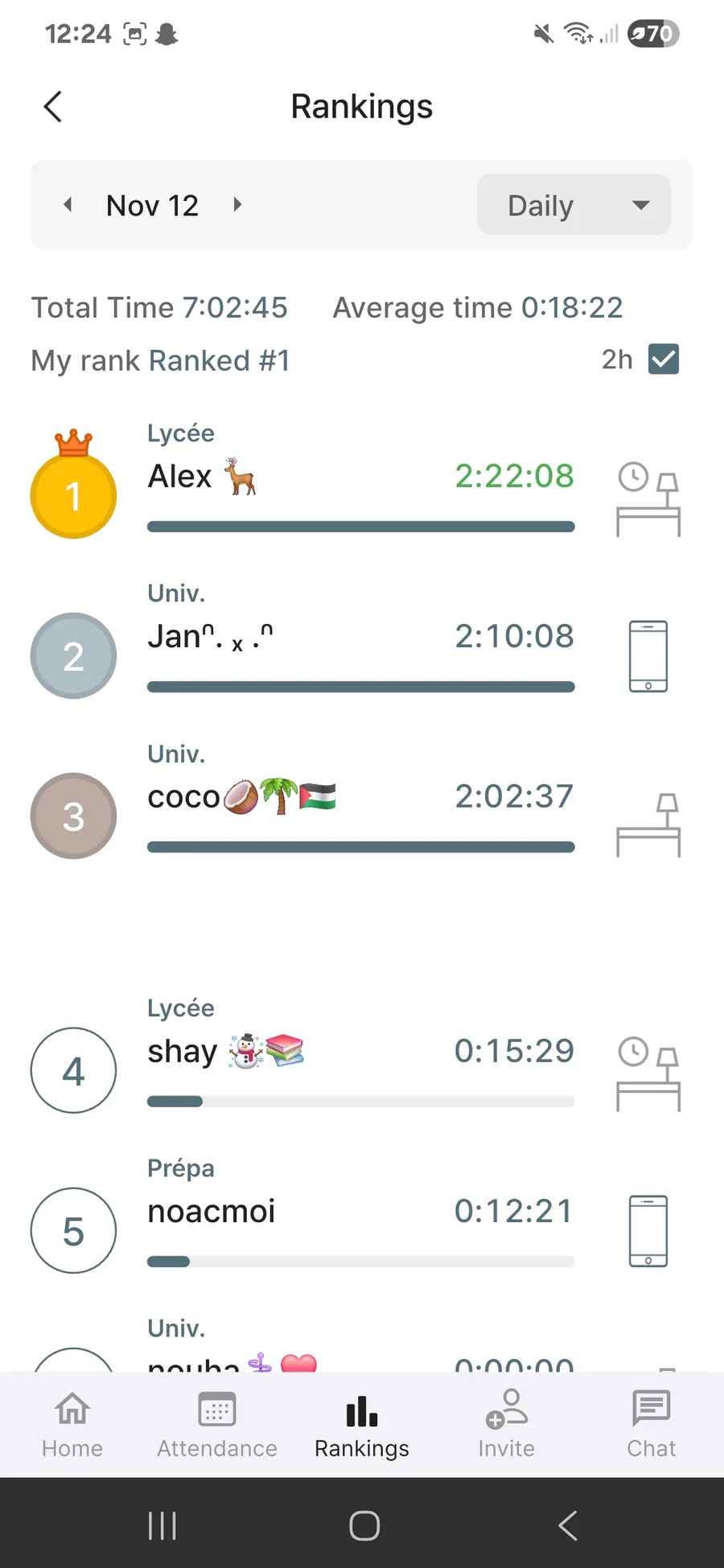The width and height of the screenshot is (724, 1568).
Task: Open Alex's ranking entry
Action: (x=360, y=482)
